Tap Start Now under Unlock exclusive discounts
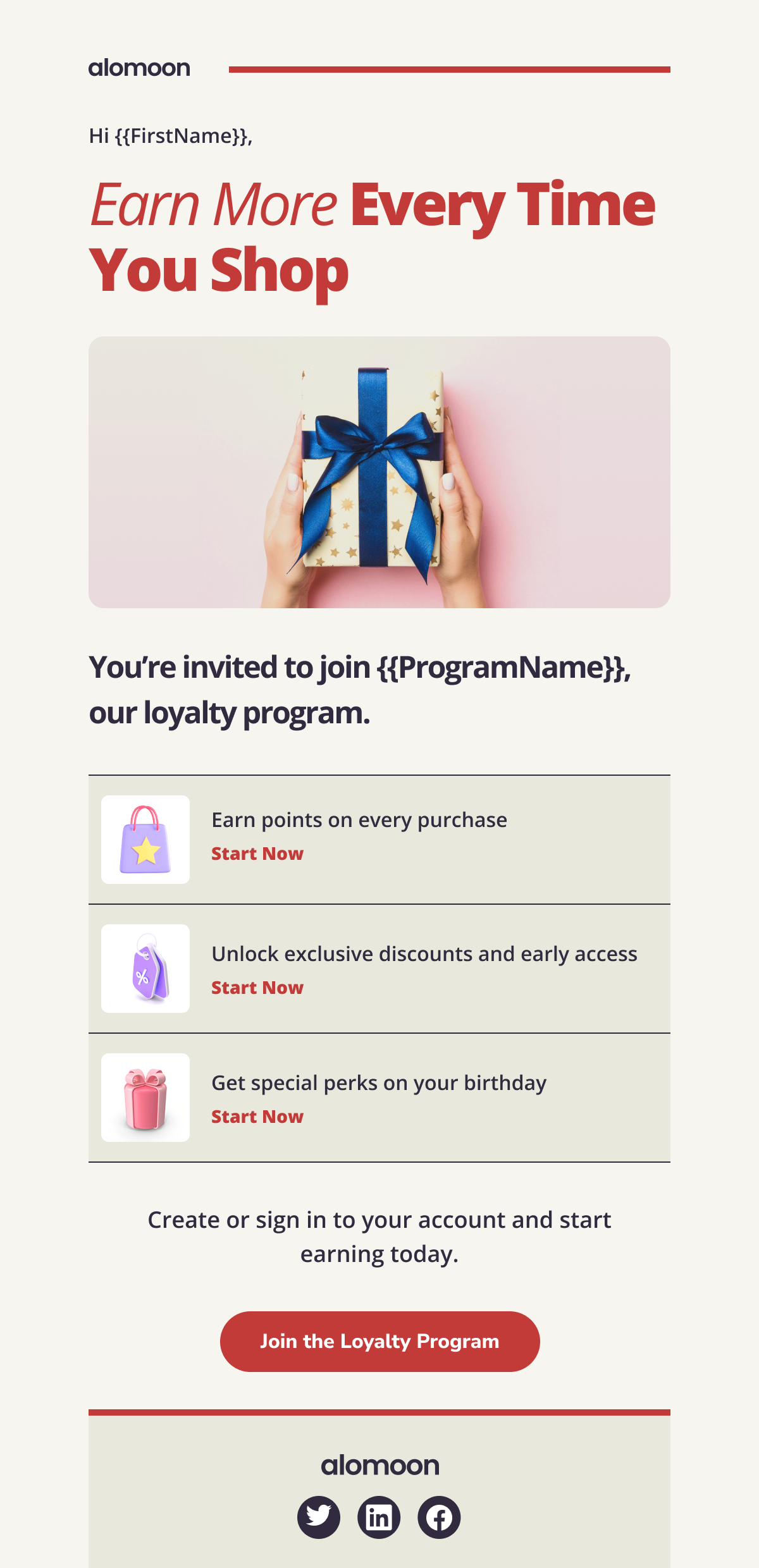 (x=257, y=988)
